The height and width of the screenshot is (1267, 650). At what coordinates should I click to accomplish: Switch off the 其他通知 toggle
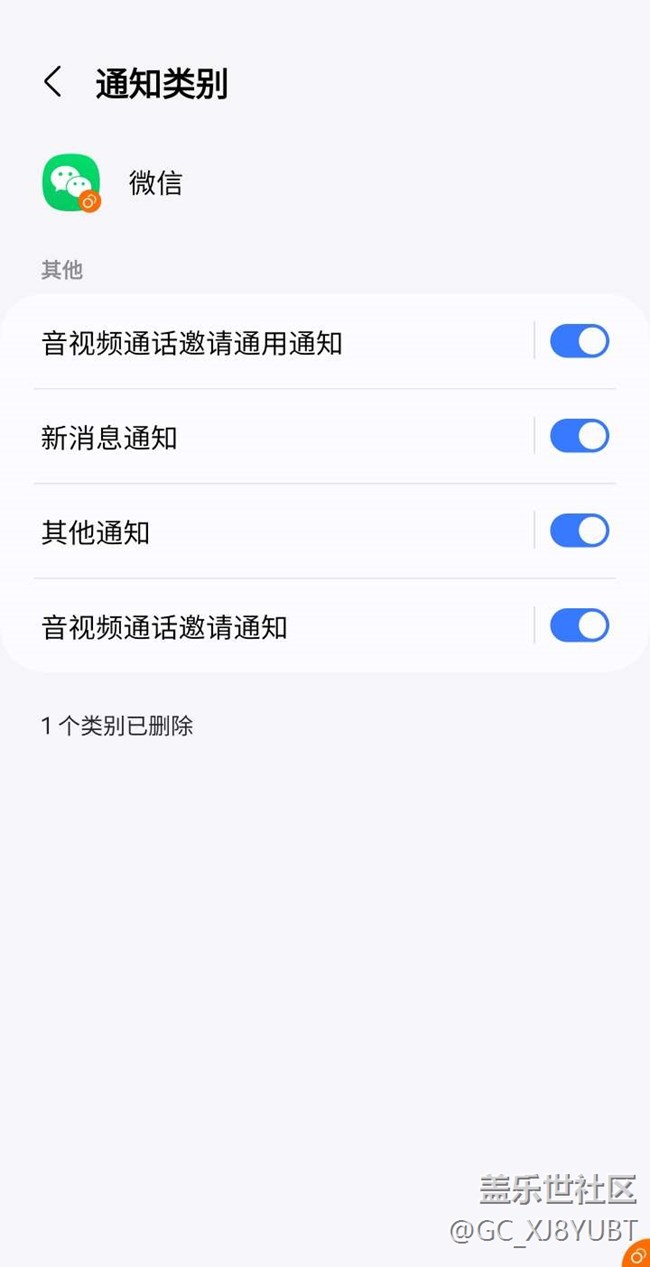tap(579, 531)
